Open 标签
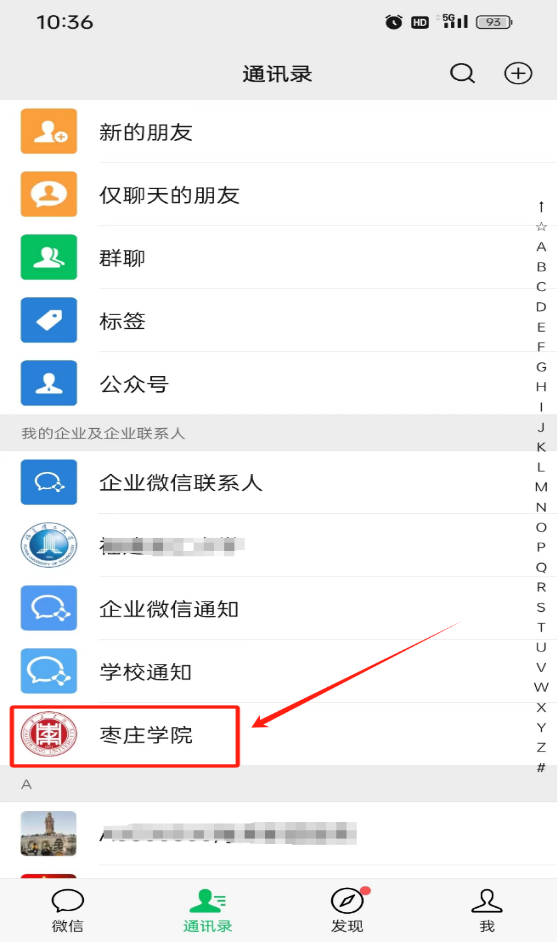Viewport: 558px width, 942px height. click(279, 321)
